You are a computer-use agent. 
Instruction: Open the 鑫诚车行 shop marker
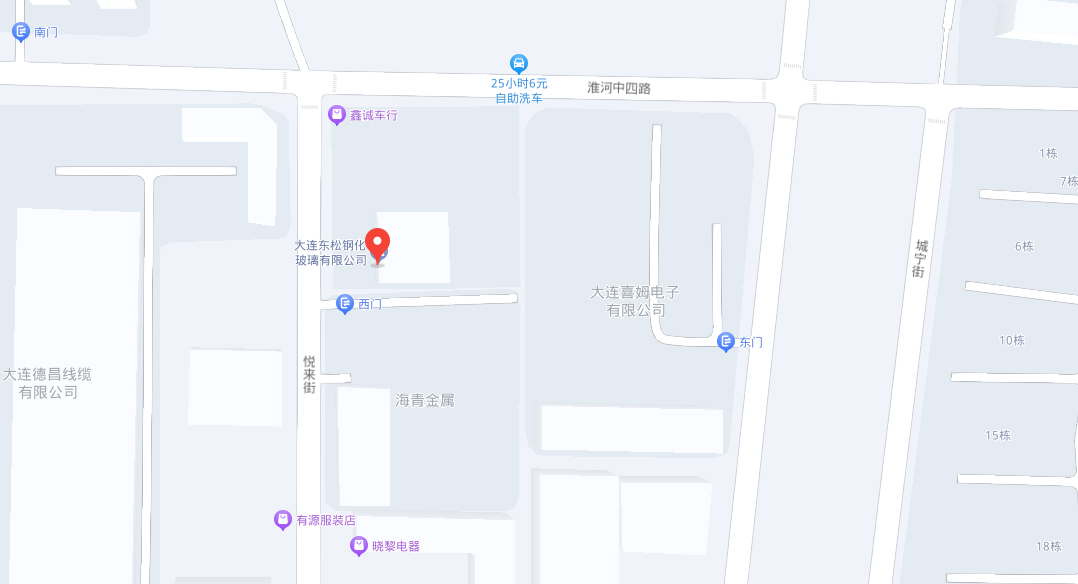pos(338,115)
